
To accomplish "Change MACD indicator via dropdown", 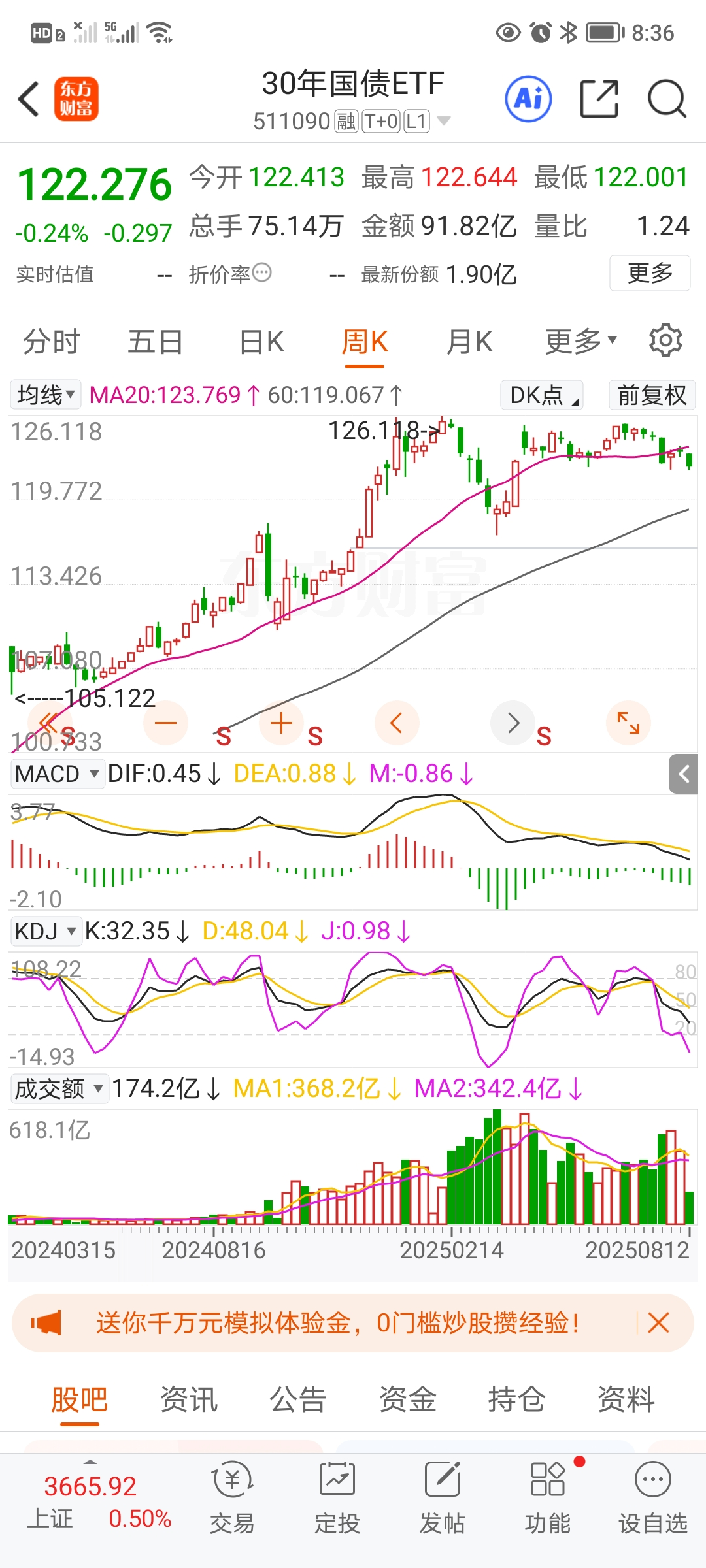I will click(58, 774).
